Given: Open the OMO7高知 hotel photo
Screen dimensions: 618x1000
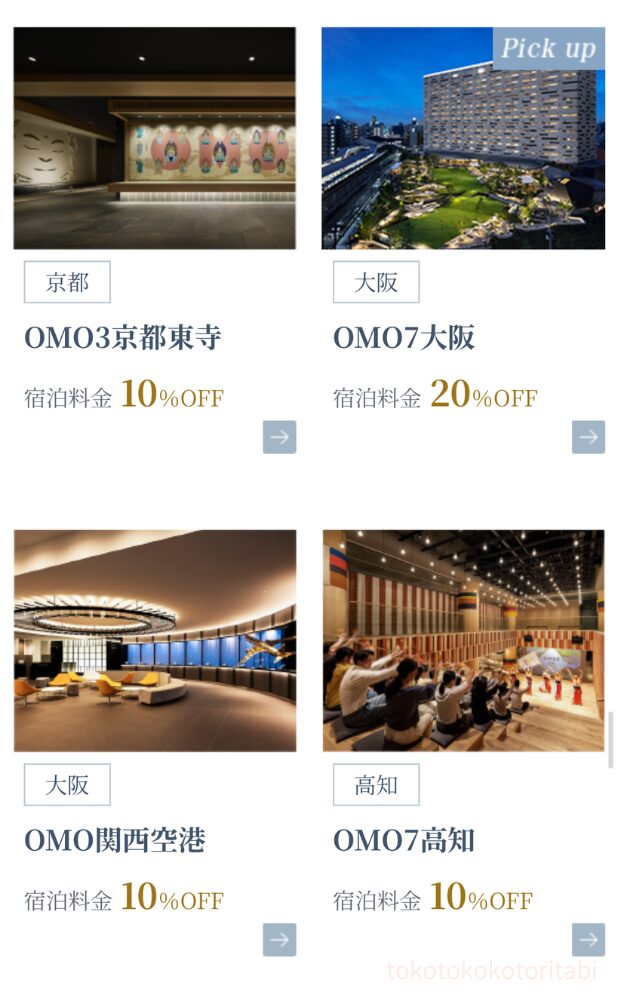Looking at the screenshot, I should (x=463, y=640).
